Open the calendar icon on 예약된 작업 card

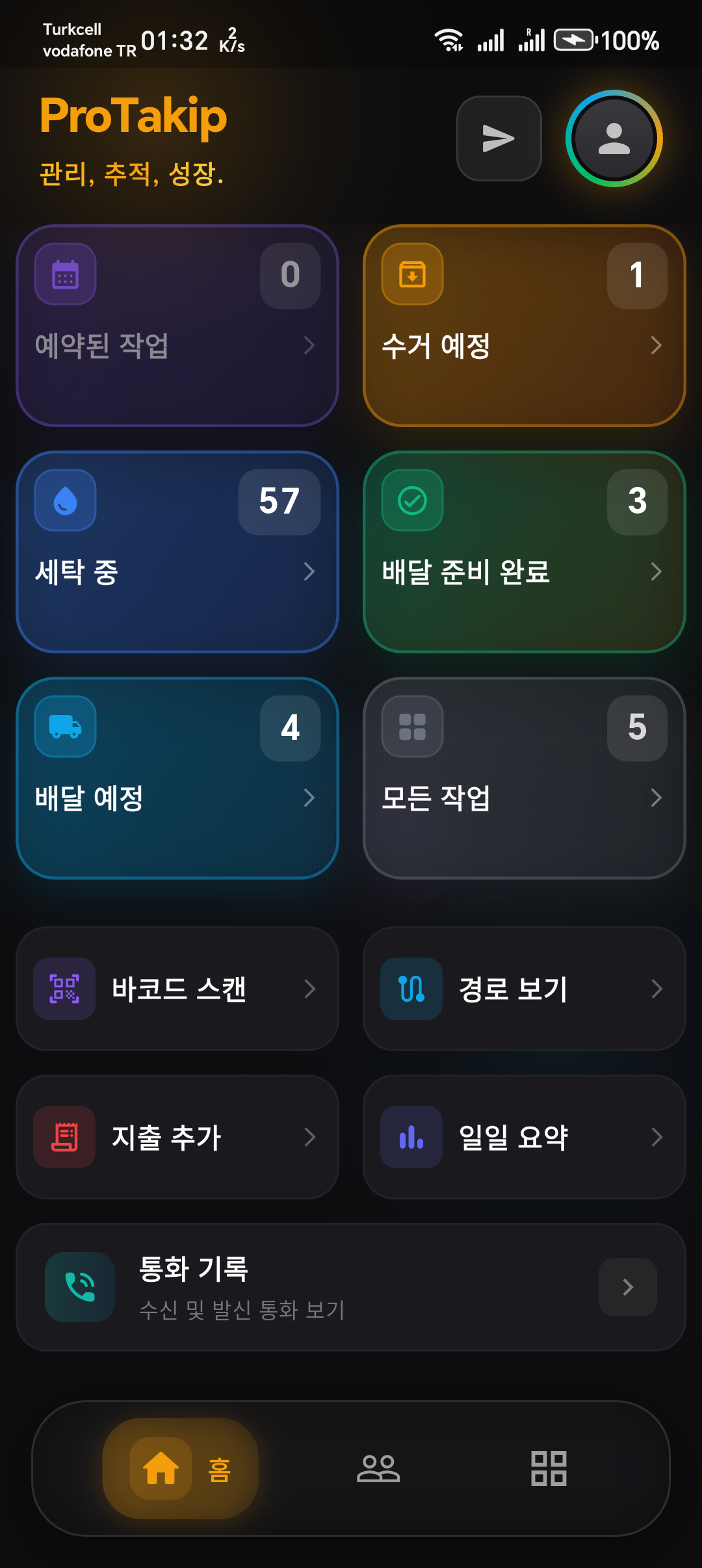pos(65,274)
